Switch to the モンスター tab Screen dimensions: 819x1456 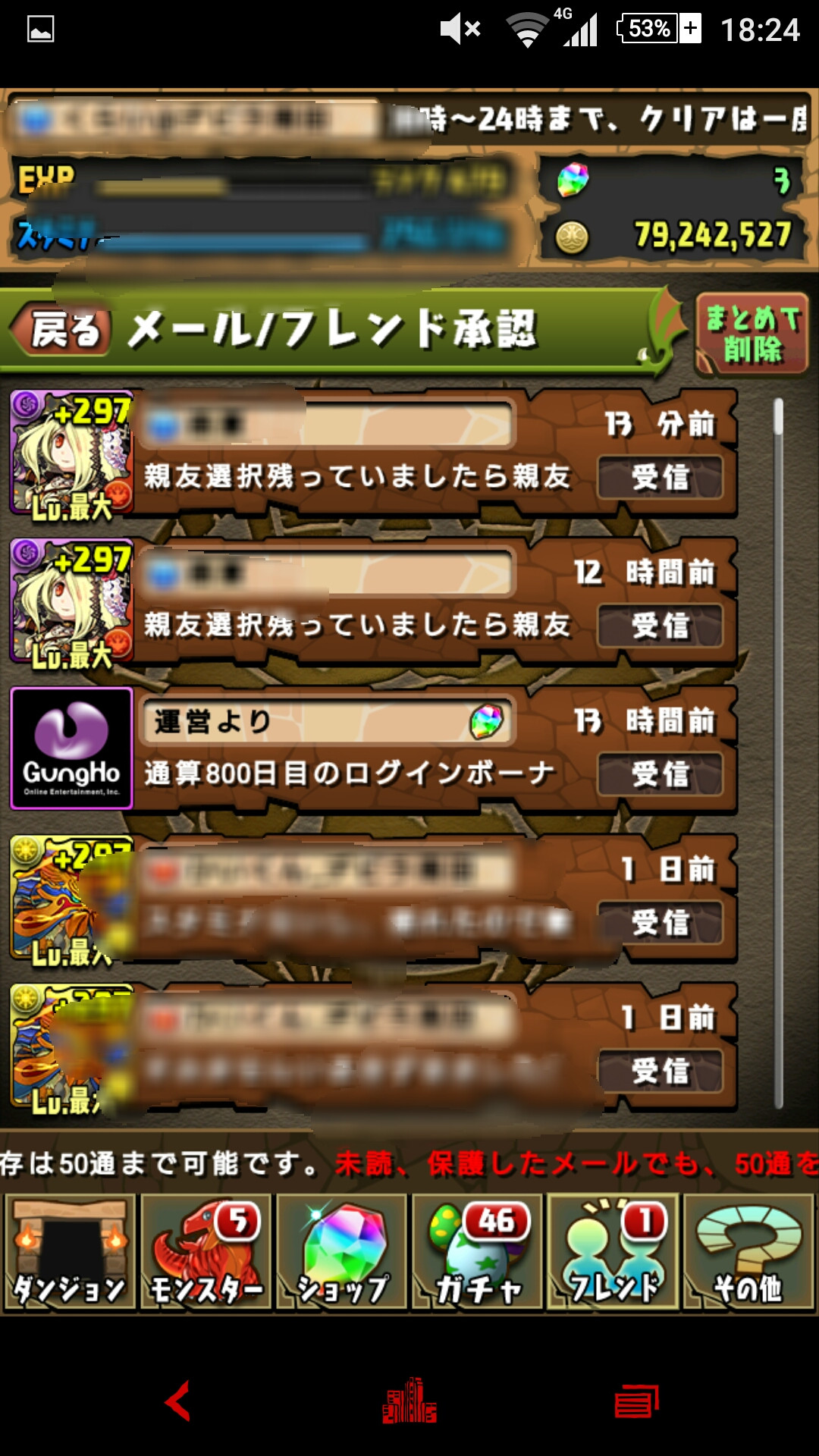(x=206, y=1252)
